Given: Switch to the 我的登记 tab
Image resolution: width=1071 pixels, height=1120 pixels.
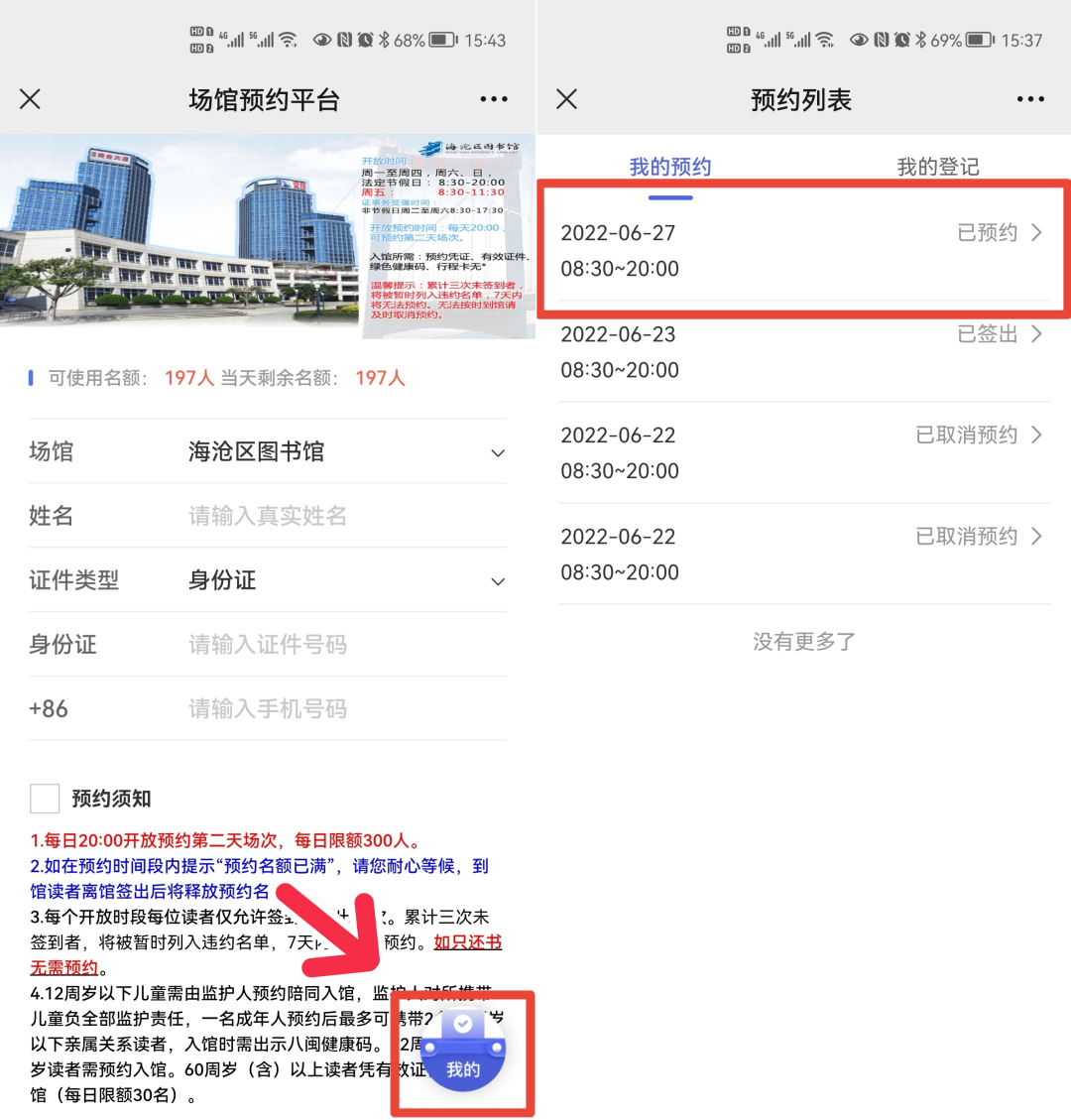Looking at the screenshot, I should tap(937, 167).
